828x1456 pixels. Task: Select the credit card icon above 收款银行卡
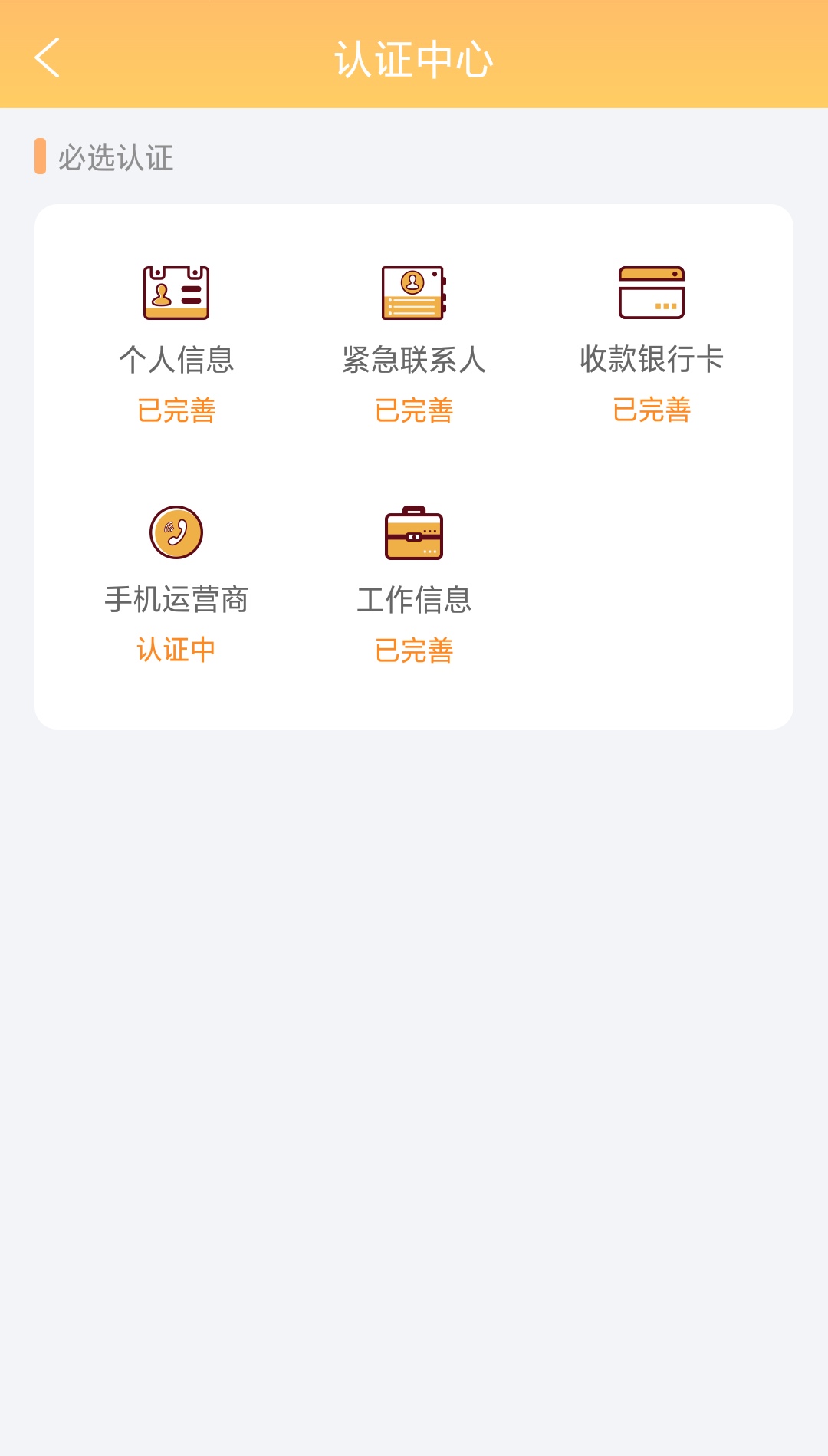651,292
